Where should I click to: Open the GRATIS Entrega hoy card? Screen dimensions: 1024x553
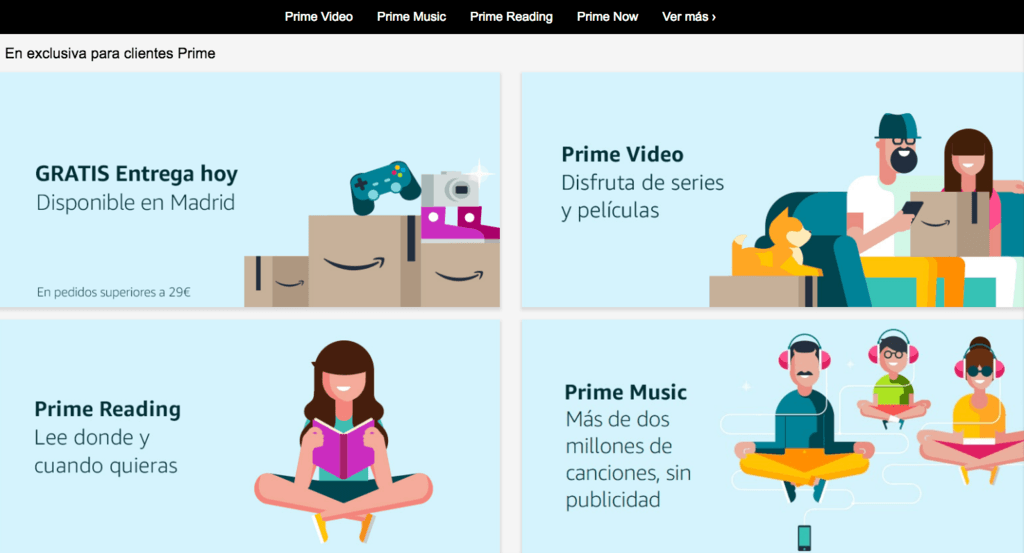(x=250, y=190)
